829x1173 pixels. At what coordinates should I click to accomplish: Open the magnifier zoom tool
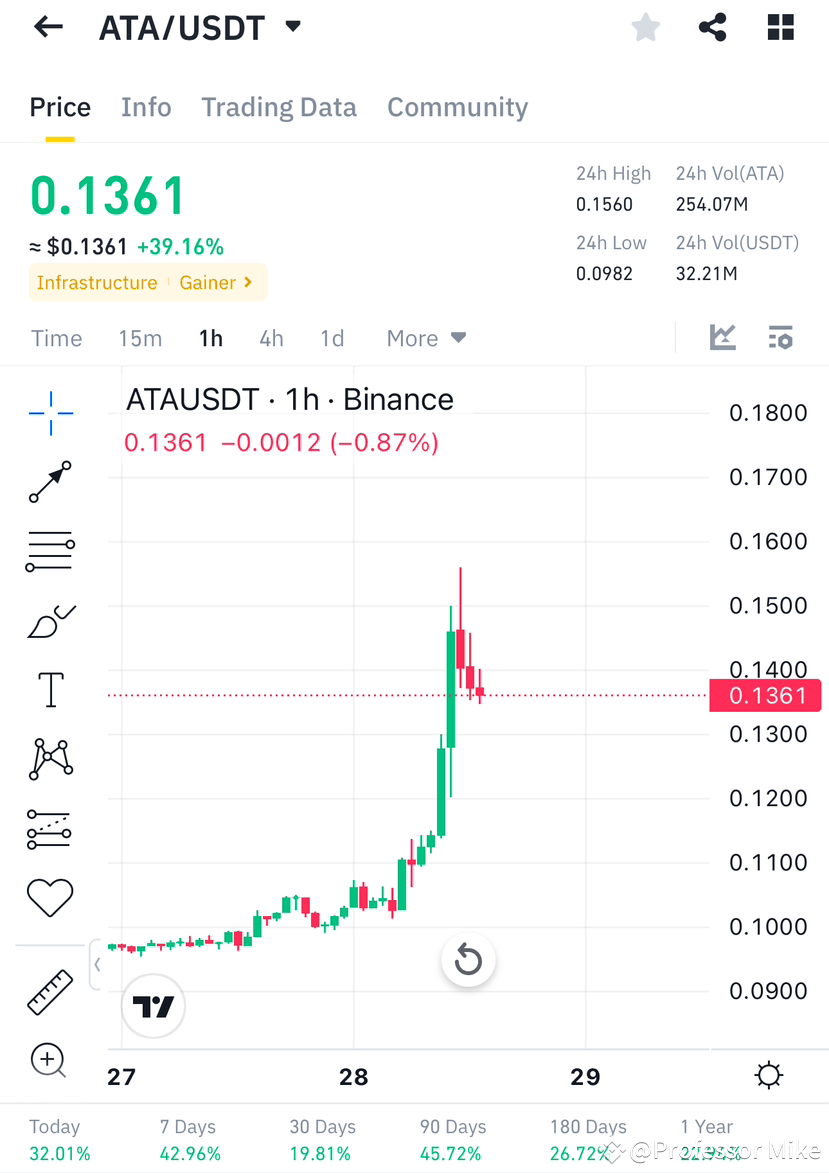(48, 1060)
